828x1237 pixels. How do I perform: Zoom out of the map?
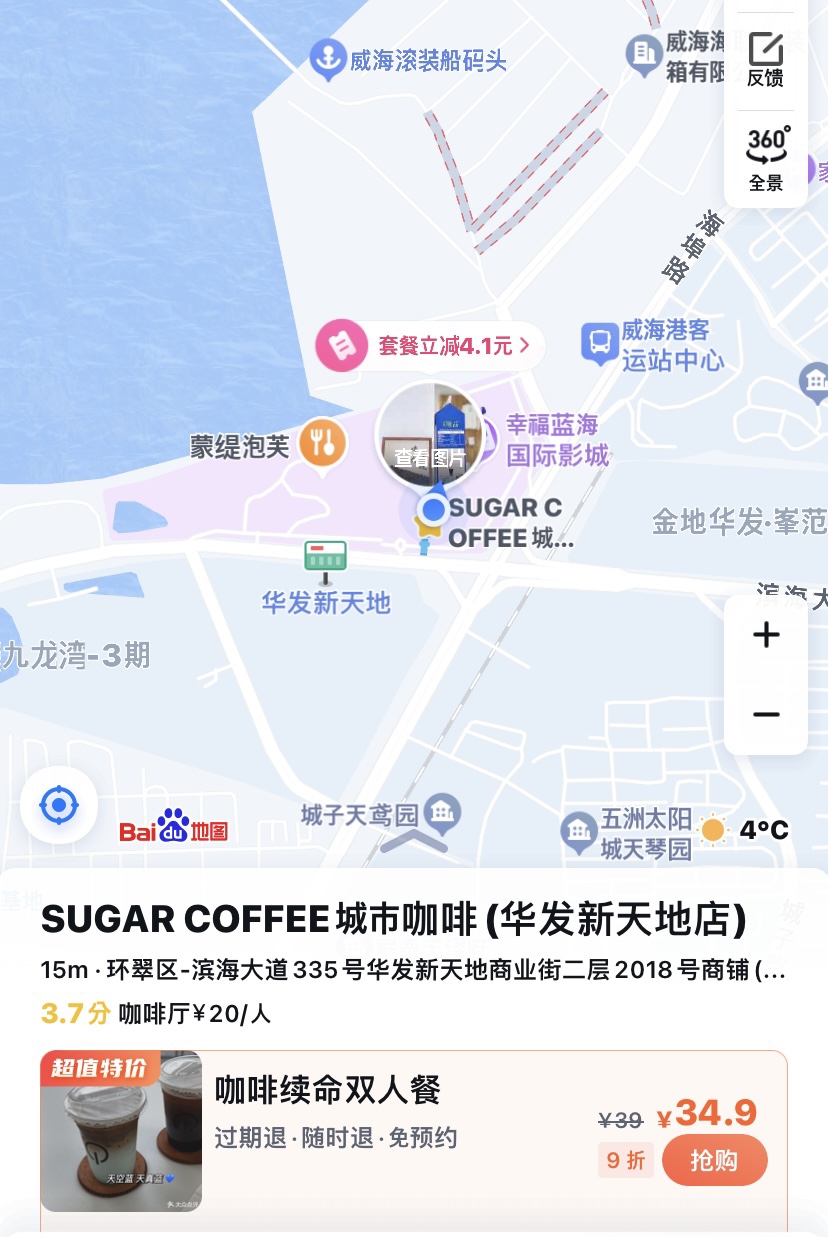[766, 714]
